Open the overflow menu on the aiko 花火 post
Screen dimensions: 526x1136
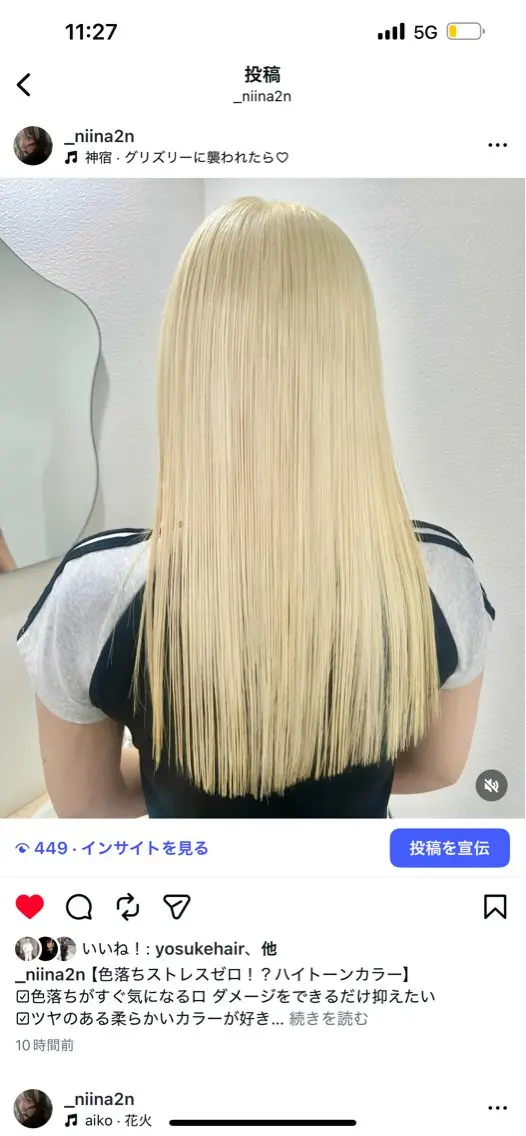497,1108
